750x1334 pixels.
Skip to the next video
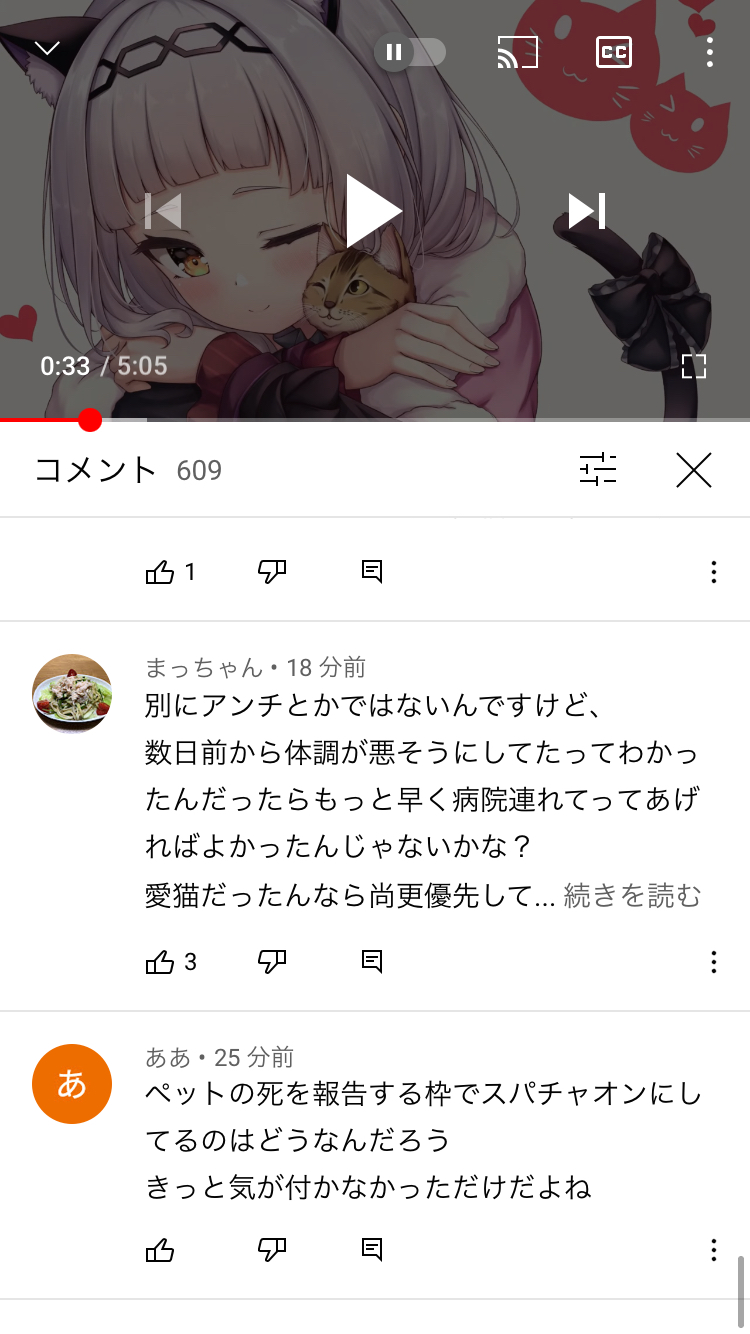tap(587, 211)
